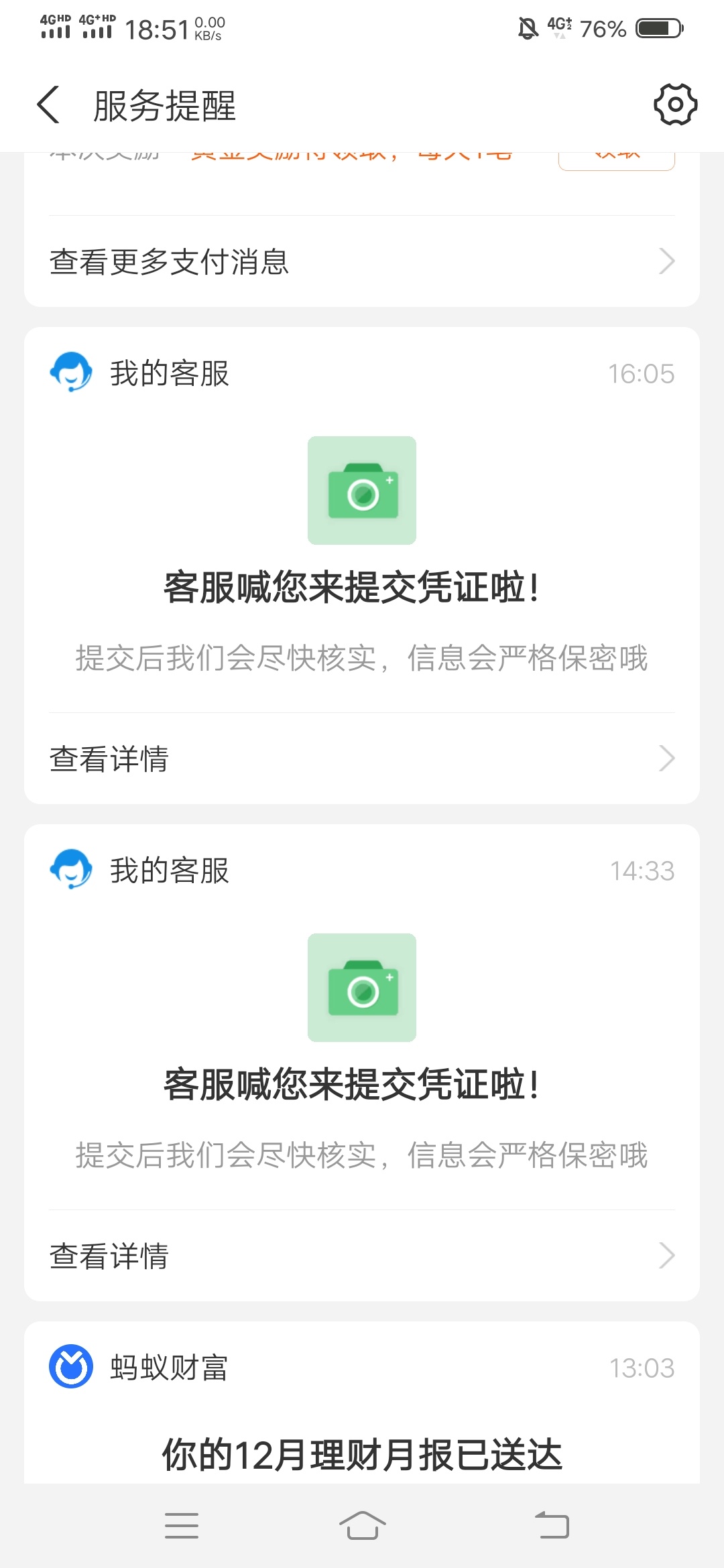
Task: Go back from 服务提醒 page
Action: point(48,105)
